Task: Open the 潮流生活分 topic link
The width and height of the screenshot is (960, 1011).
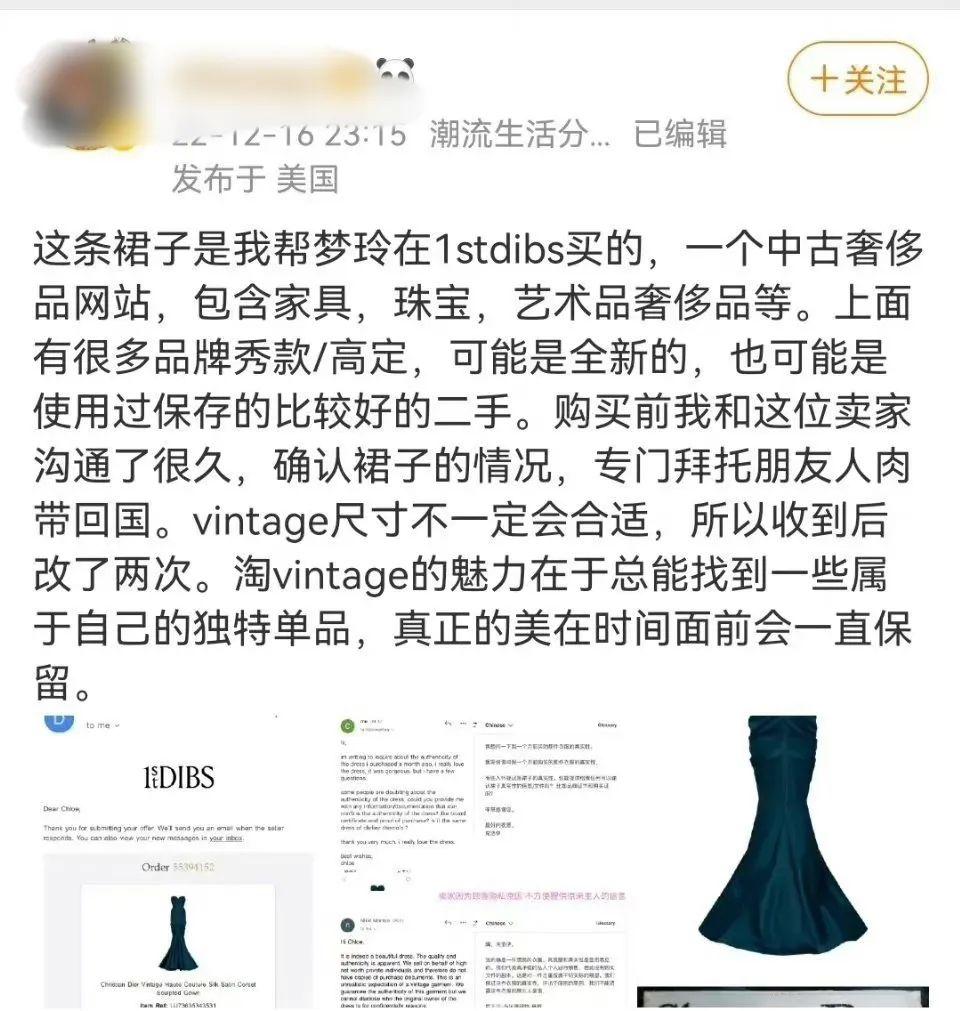Action: [x=519, y=133]
